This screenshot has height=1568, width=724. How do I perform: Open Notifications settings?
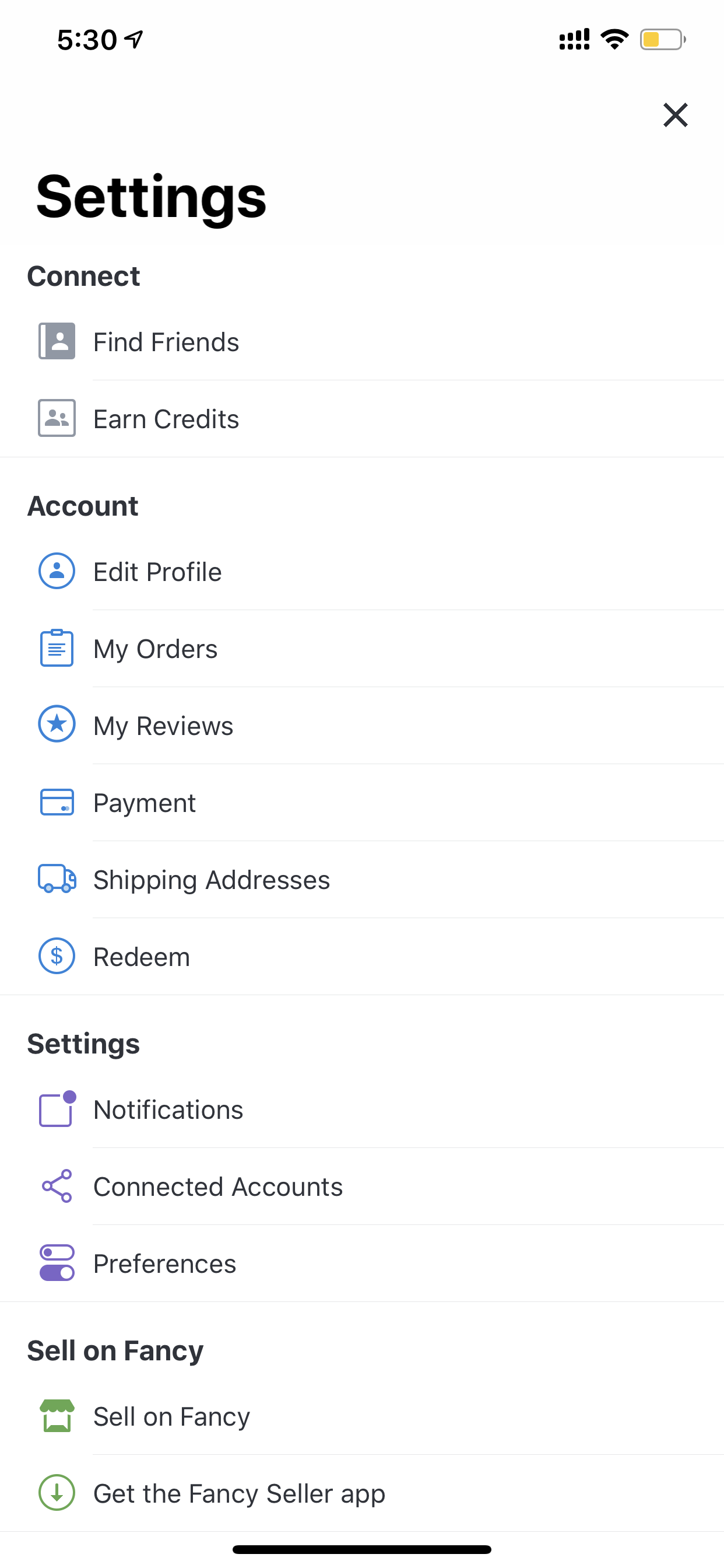(362, 1109)
